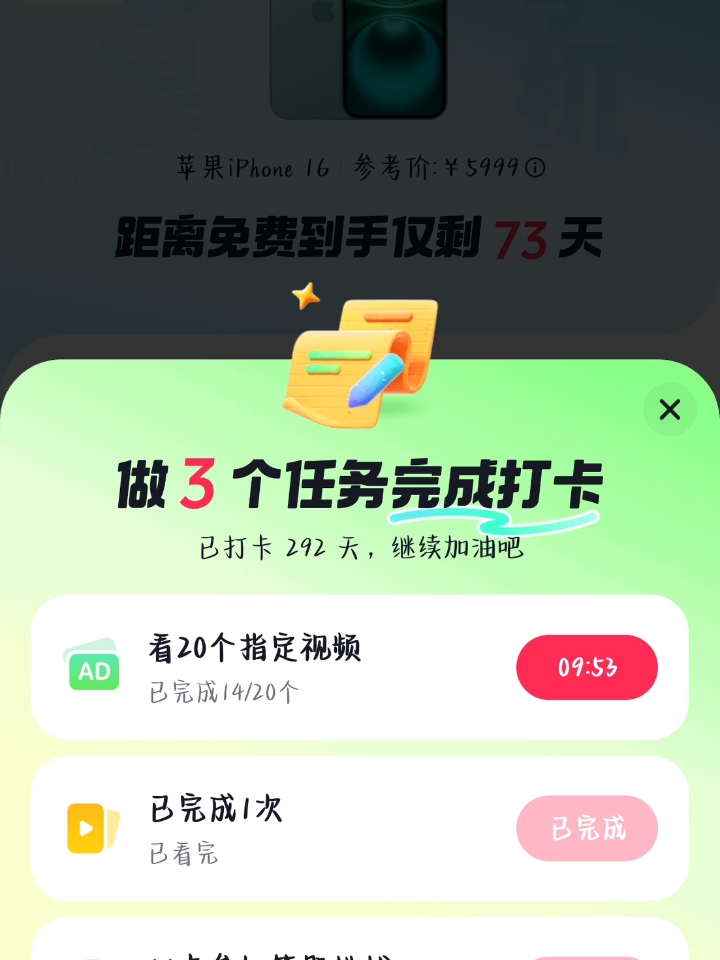Tap the 距离免费到手仅剩 73 天 banner
The height and width of the screenshot is (960, 720).
point(360,236)
